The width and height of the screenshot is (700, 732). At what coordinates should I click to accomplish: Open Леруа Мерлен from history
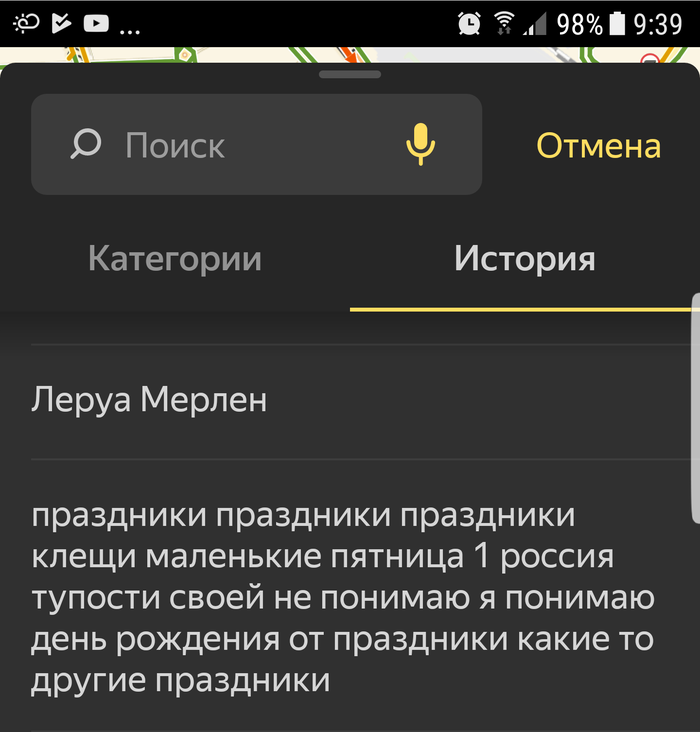(150, 401)
